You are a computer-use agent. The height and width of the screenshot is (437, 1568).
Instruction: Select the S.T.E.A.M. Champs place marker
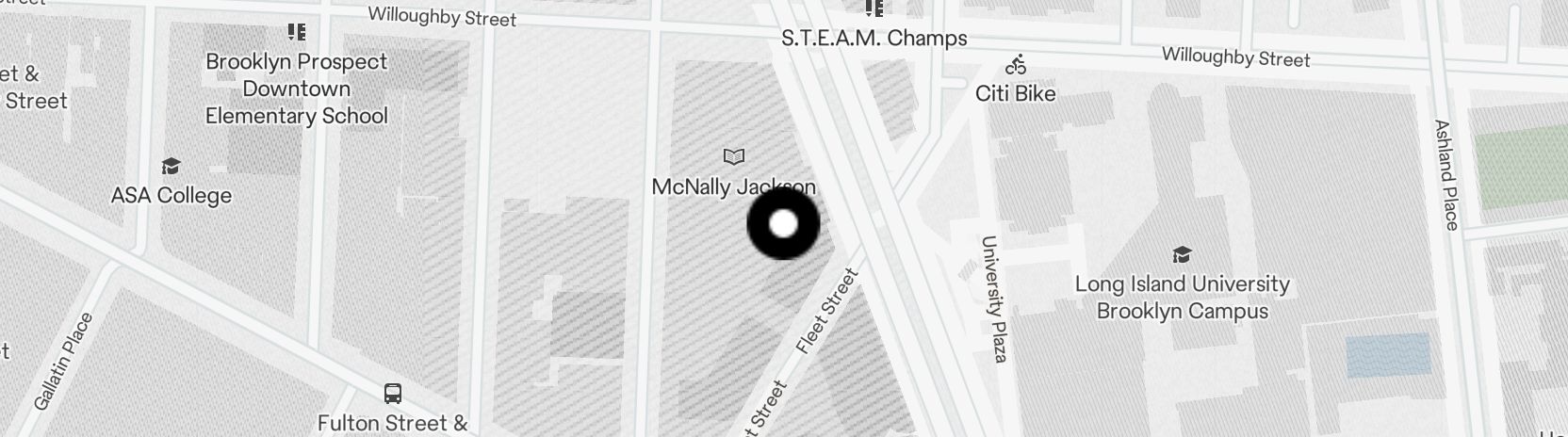874,10
